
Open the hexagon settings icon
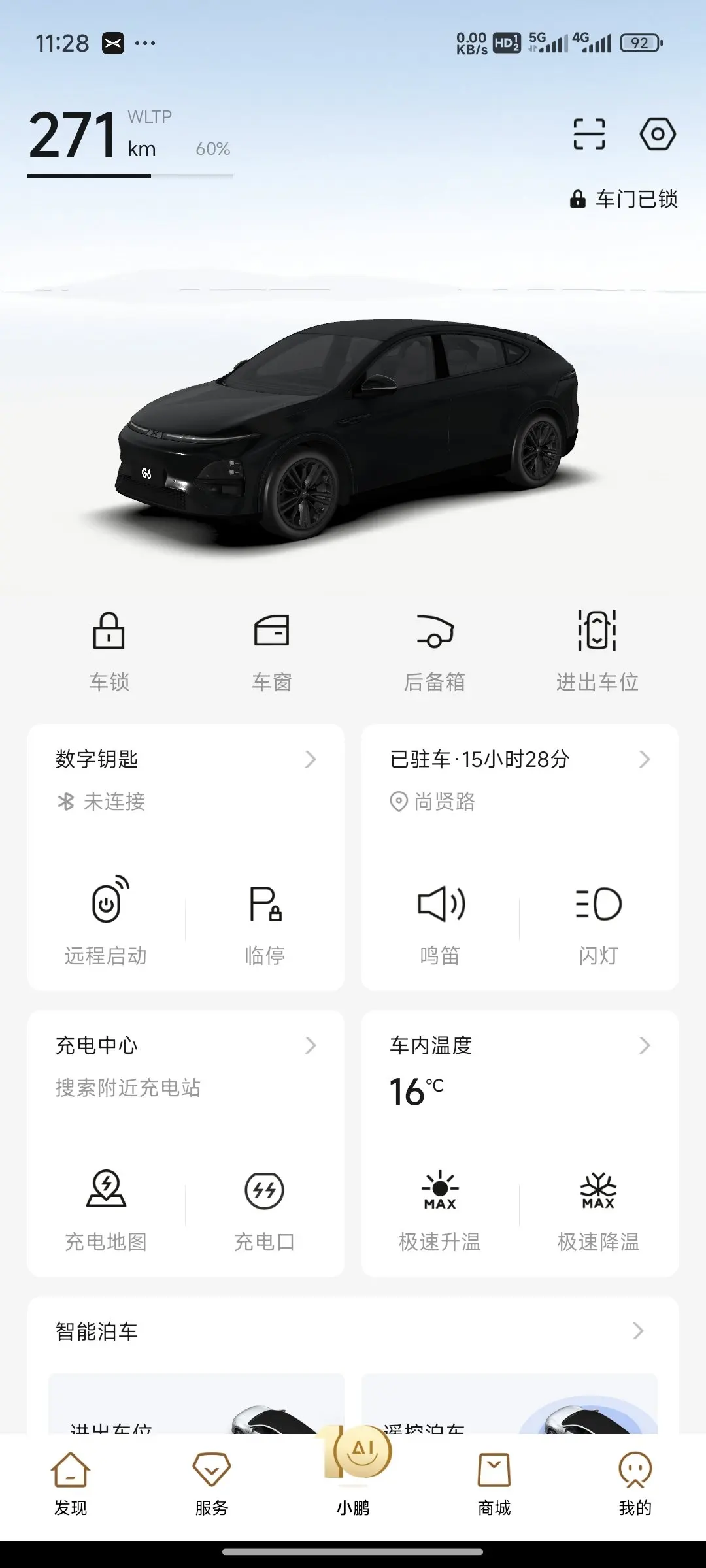[657, 134]
